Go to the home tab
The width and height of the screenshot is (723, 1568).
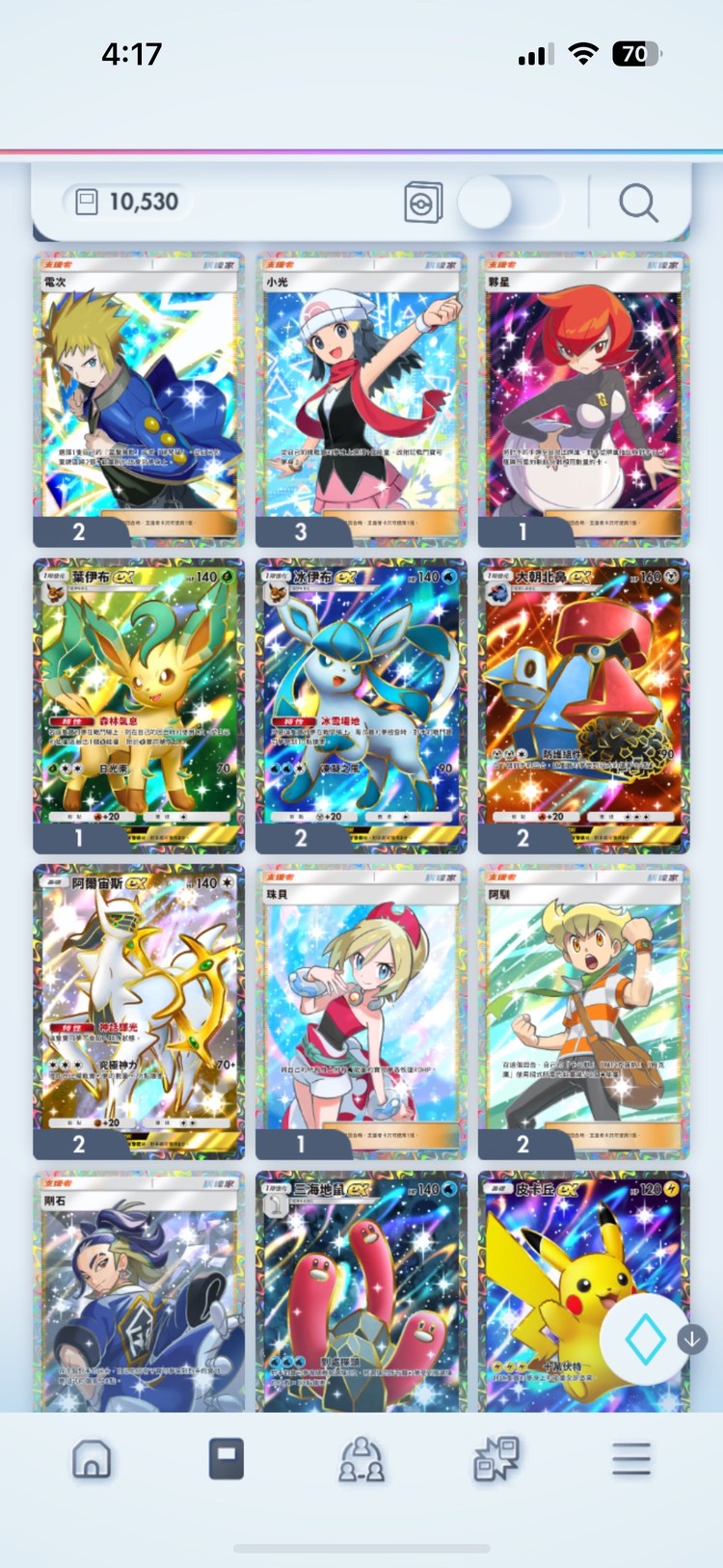pos(92,1459)
